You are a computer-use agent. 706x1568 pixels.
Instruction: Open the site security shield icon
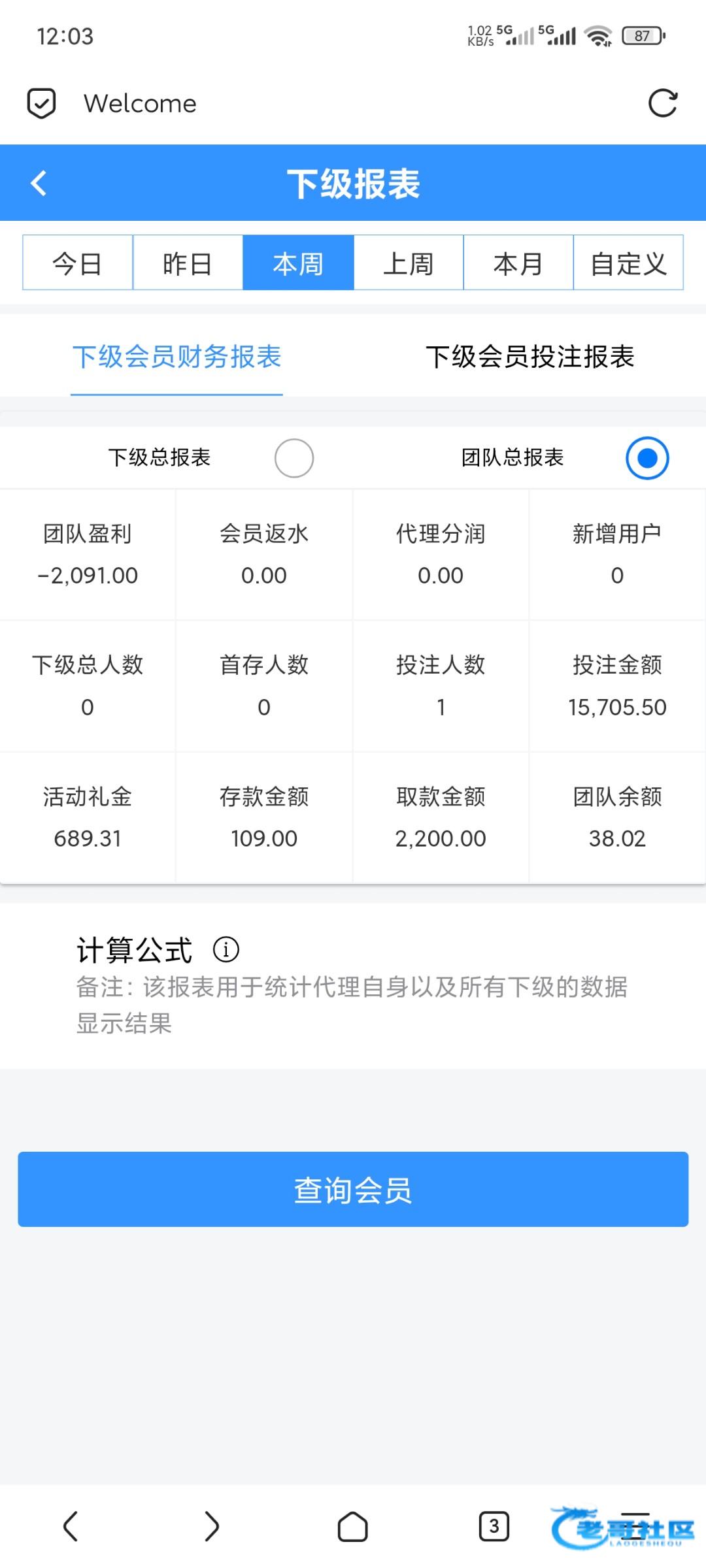[41, 103]
